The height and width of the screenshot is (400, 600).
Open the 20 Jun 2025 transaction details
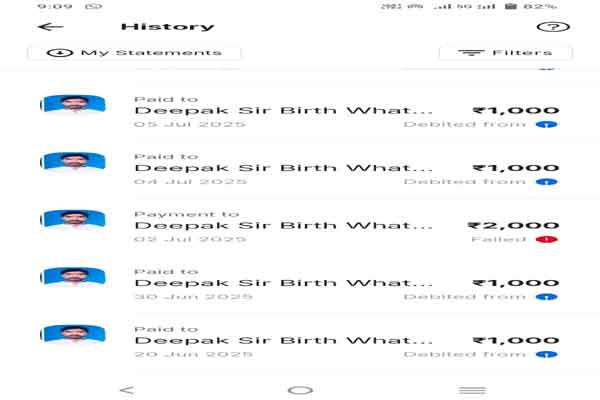(x=300, y=341)
